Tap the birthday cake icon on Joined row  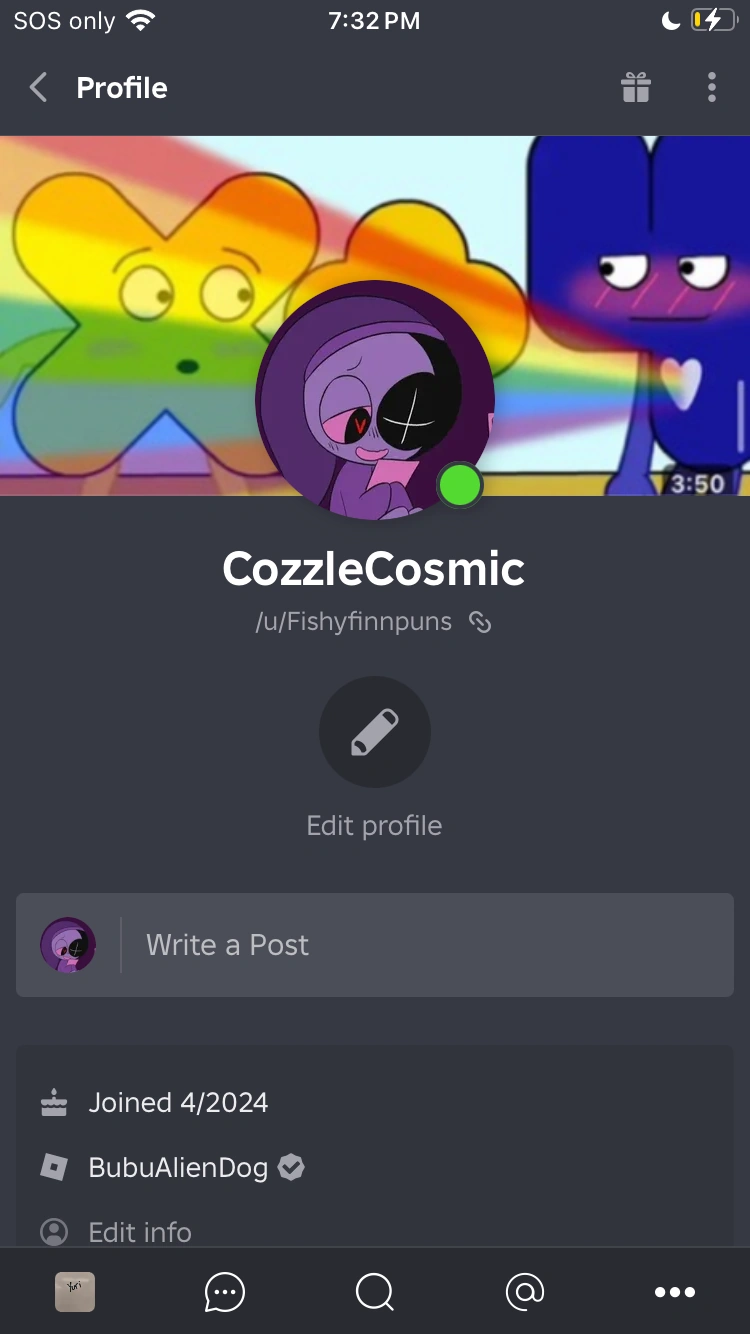[x=53, y=1102]
